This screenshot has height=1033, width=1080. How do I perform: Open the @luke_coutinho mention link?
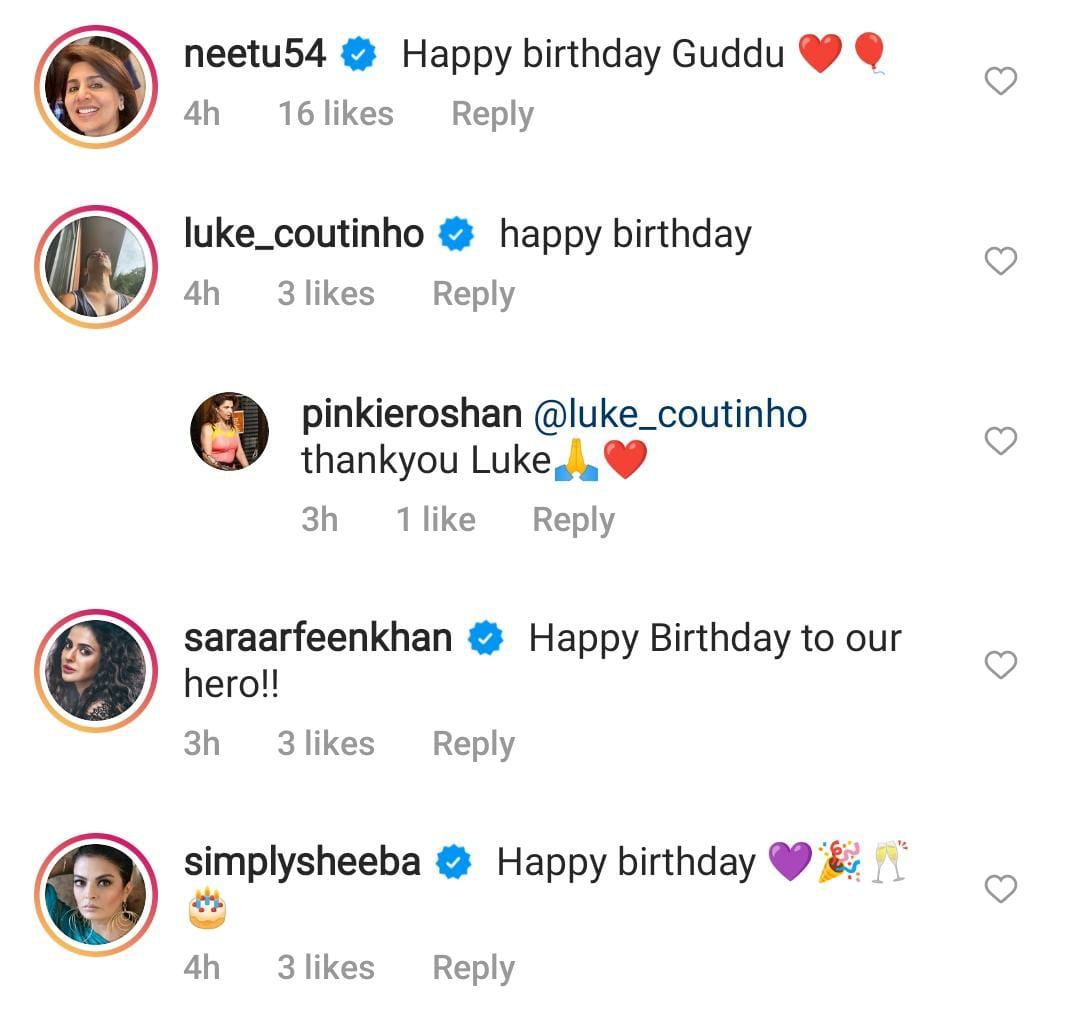pos(671,415)
